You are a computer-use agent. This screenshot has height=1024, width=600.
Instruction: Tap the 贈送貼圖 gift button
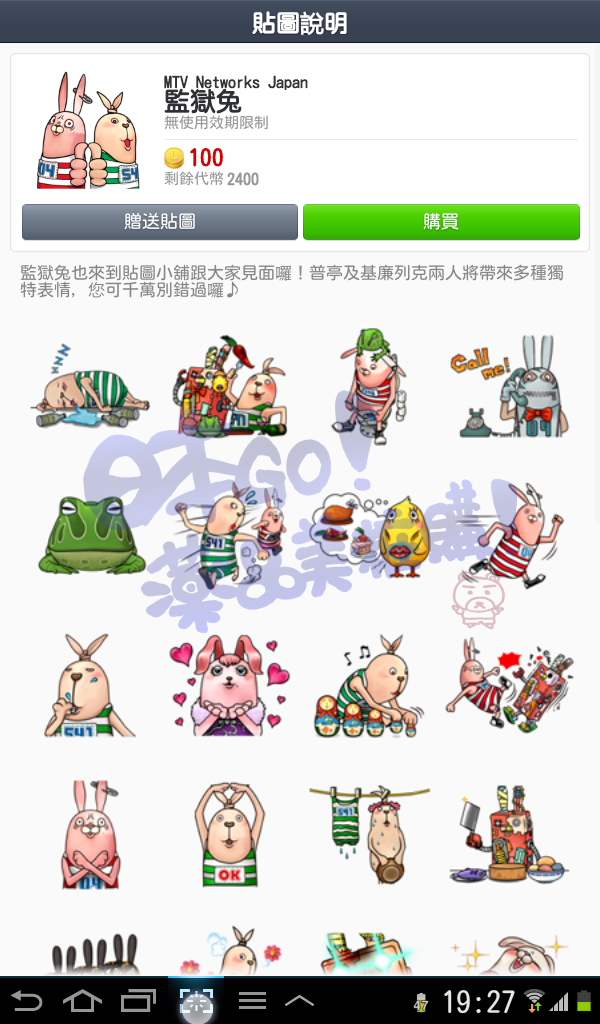point(160,222)
